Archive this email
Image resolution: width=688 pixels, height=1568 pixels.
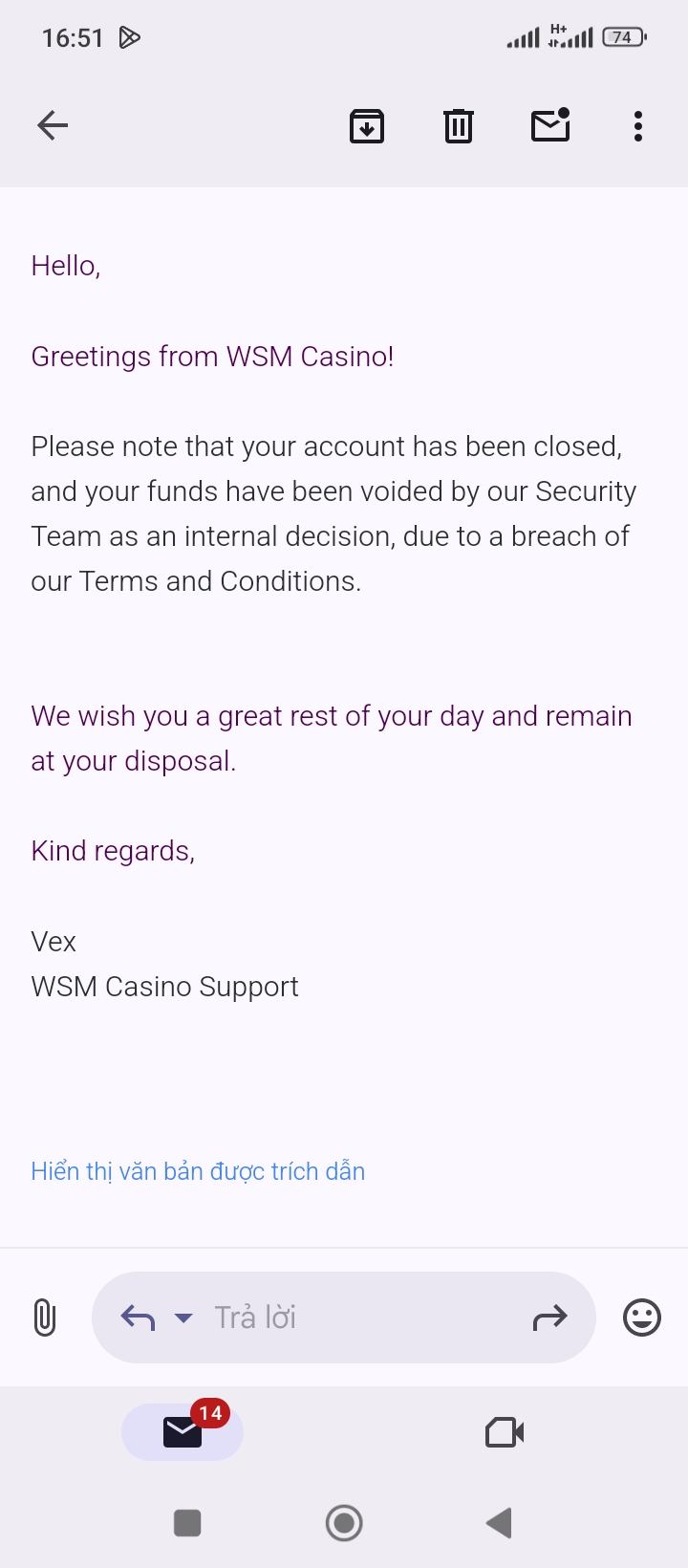367,125
